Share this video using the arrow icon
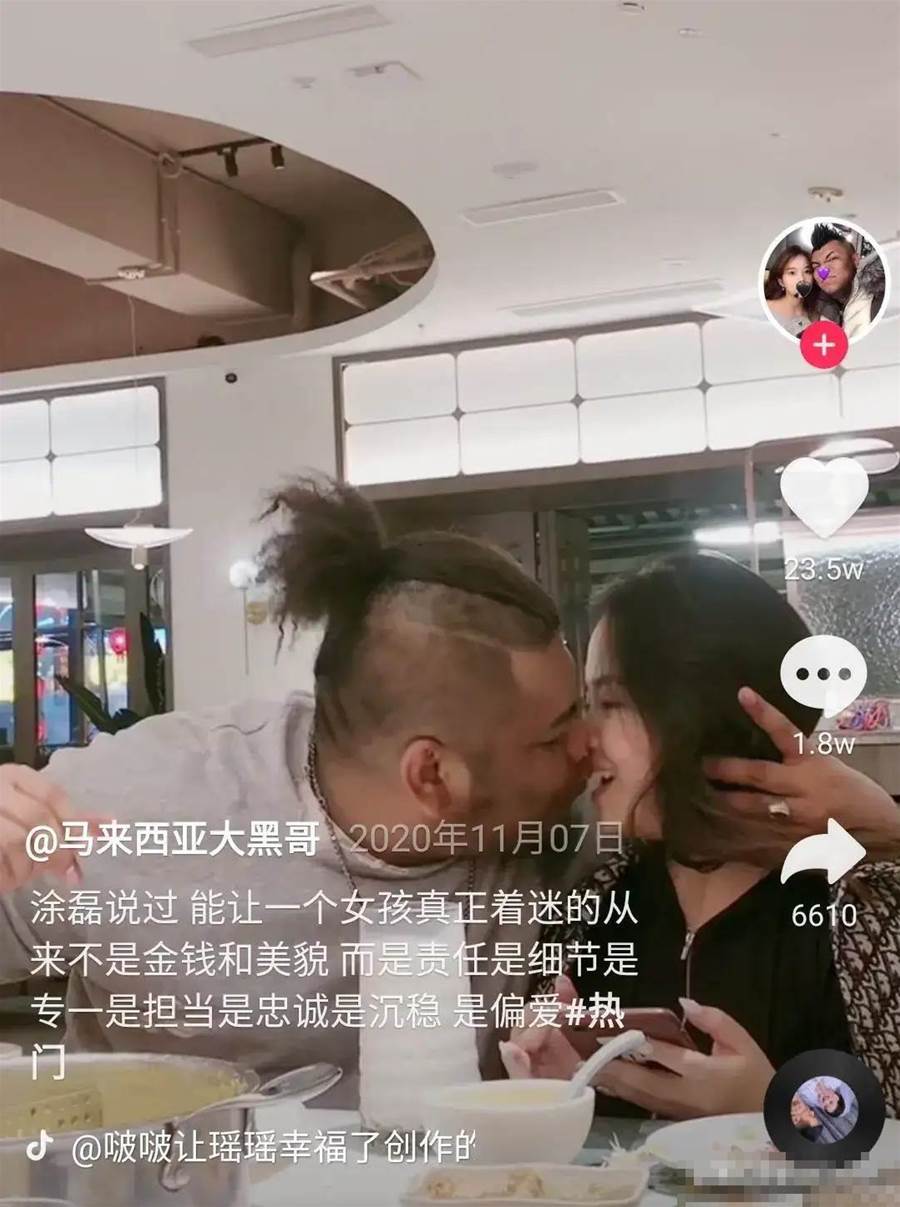The image size is (900, 1207). coord(823,852)
